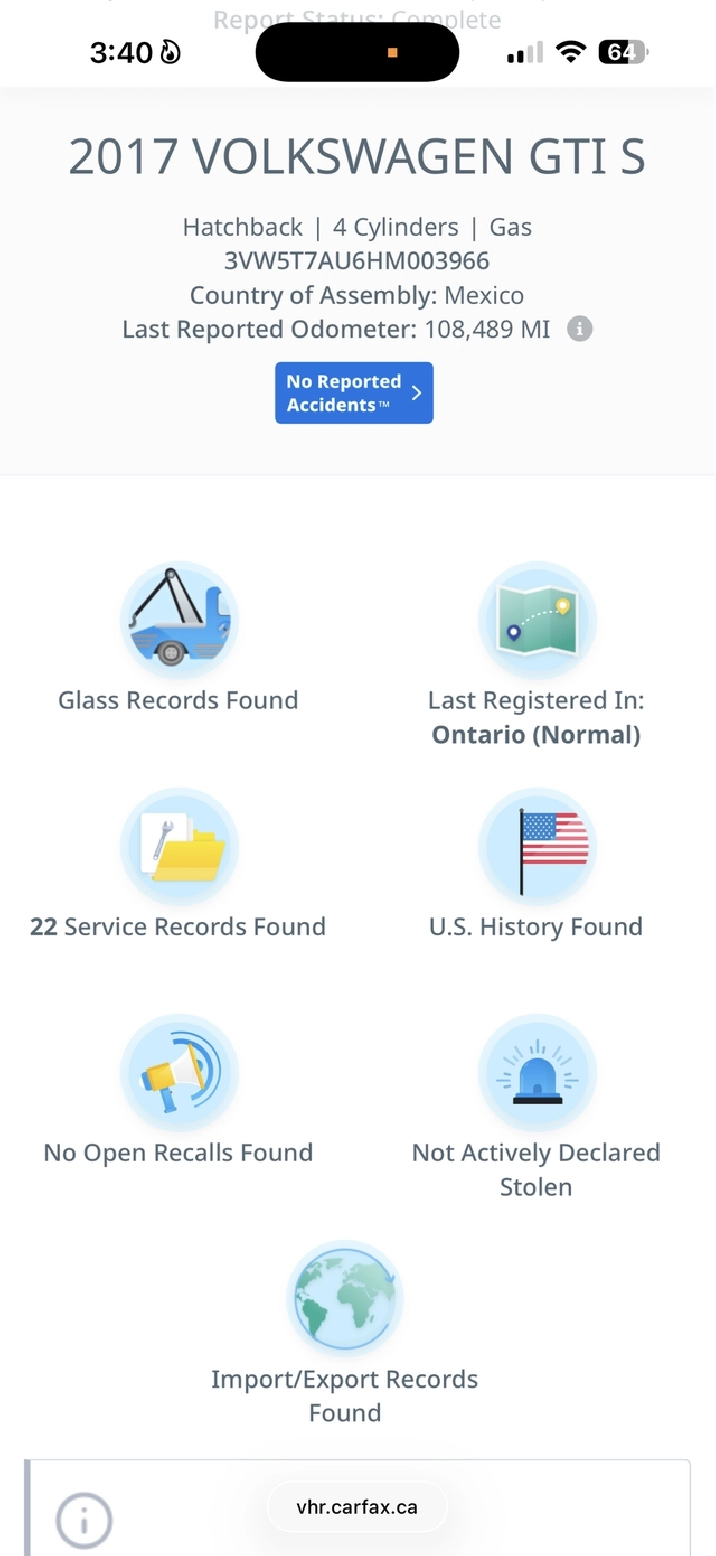This screenshot has height=1556, width=716.
Task: Tap the vhr.carfax.ca address bar
Action: click(x=357, y=1507)
